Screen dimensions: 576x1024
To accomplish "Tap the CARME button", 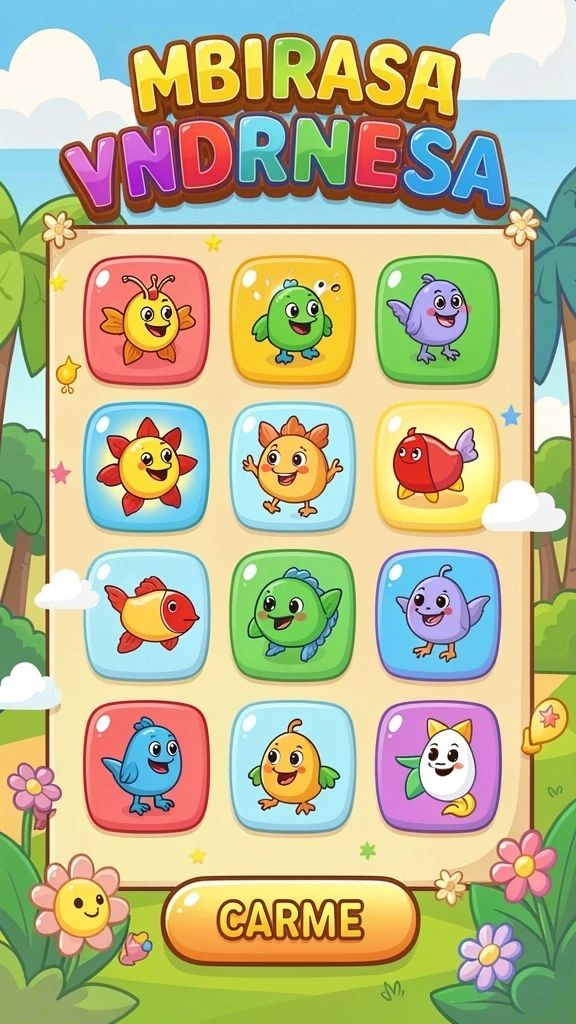I will [290, 920].
